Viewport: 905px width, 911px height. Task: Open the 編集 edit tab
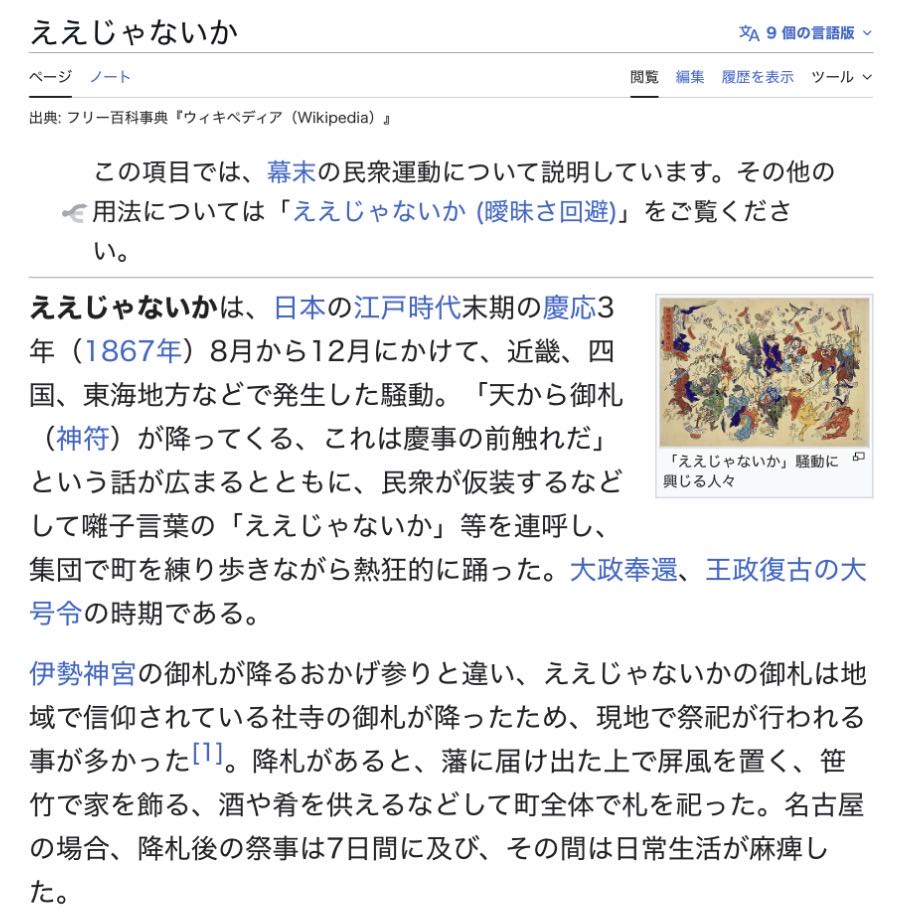click(689, 77)
